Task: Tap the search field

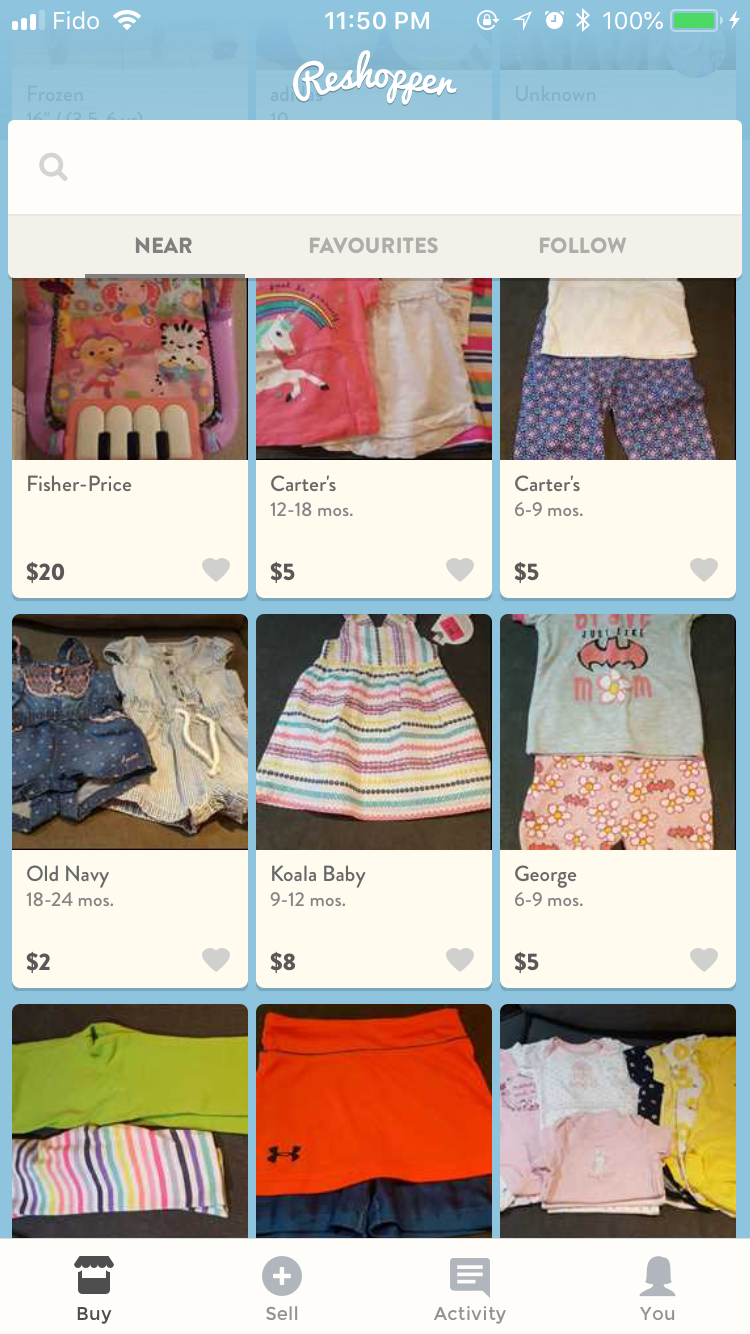Action: click(x=375, y=167)
